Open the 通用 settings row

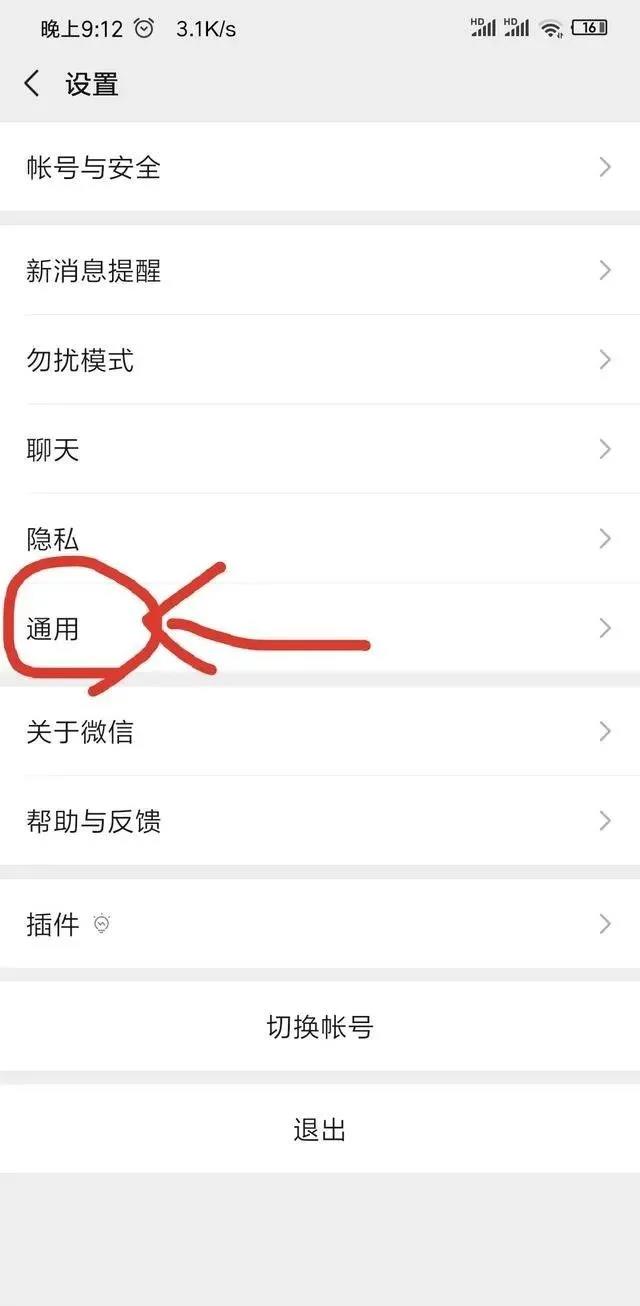tap(320, 628)
